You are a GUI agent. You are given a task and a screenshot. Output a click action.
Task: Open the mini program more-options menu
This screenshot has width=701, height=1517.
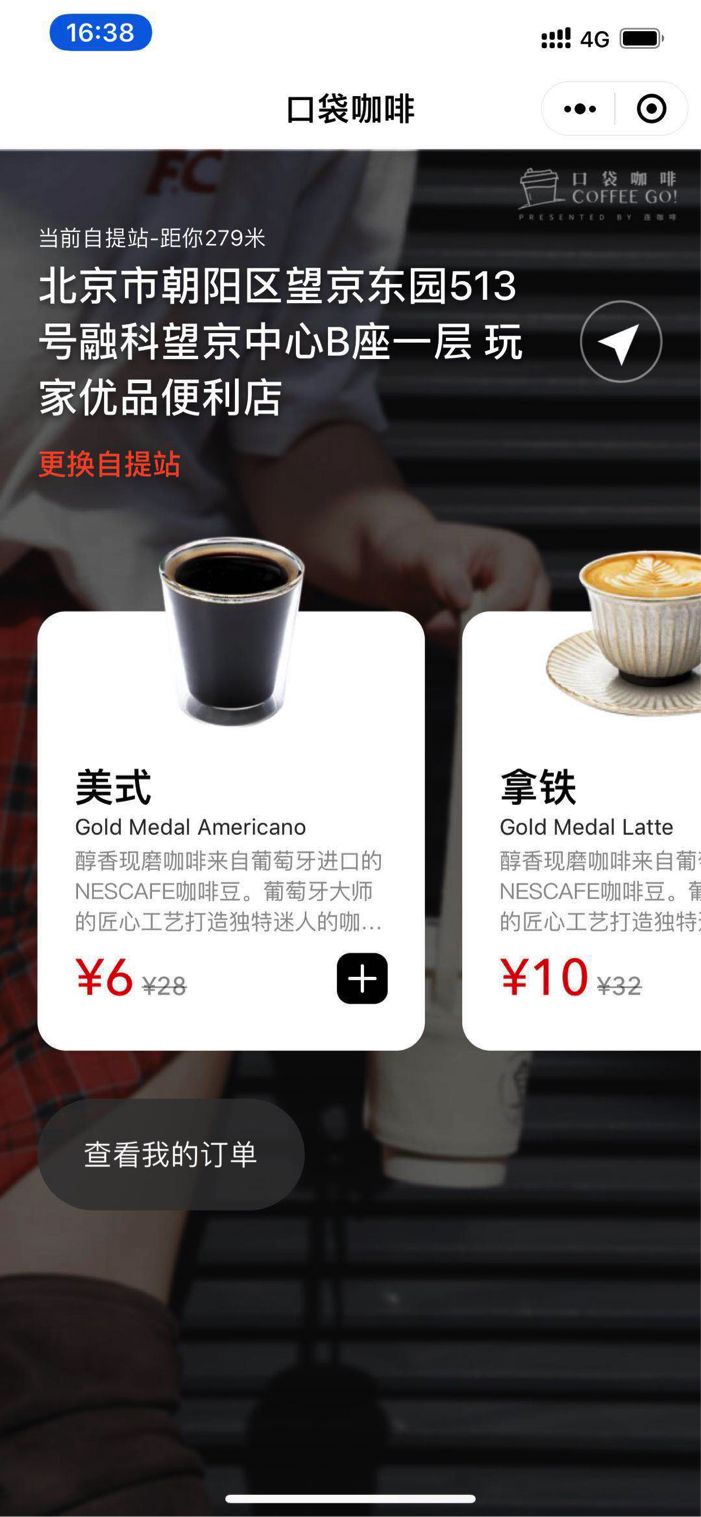580,109
